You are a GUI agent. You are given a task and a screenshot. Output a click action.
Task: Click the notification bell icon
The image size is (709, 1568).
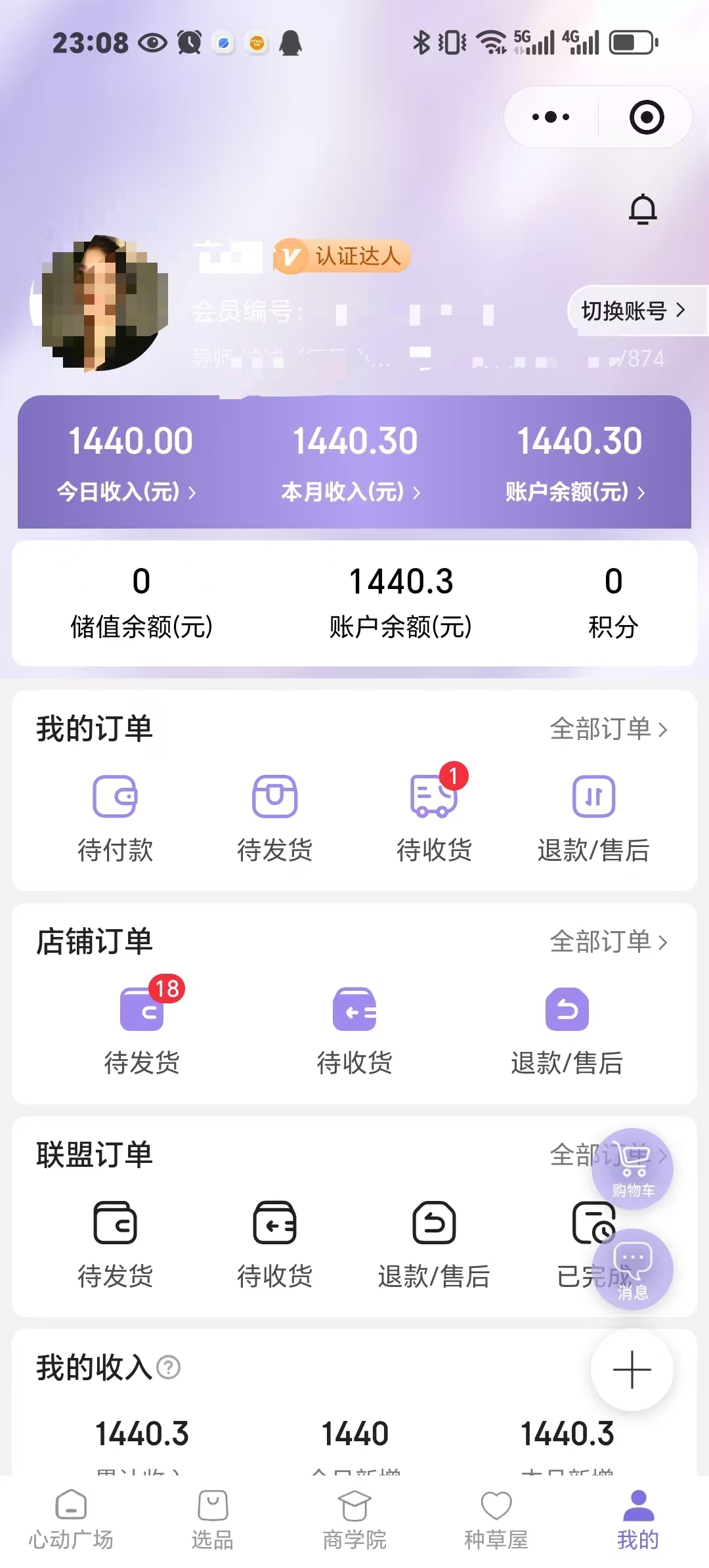click(x=642, y=209)
